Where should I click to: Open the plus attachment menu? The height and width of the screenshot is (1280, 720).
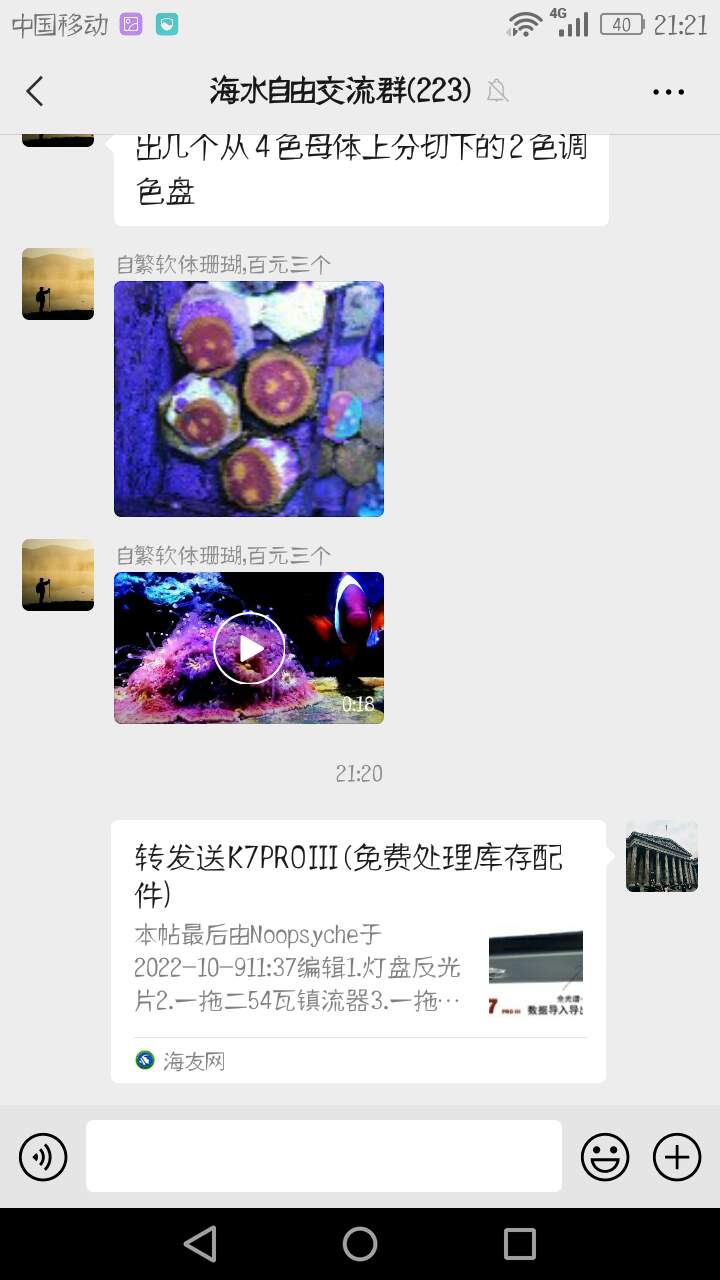click(677, 1157)
